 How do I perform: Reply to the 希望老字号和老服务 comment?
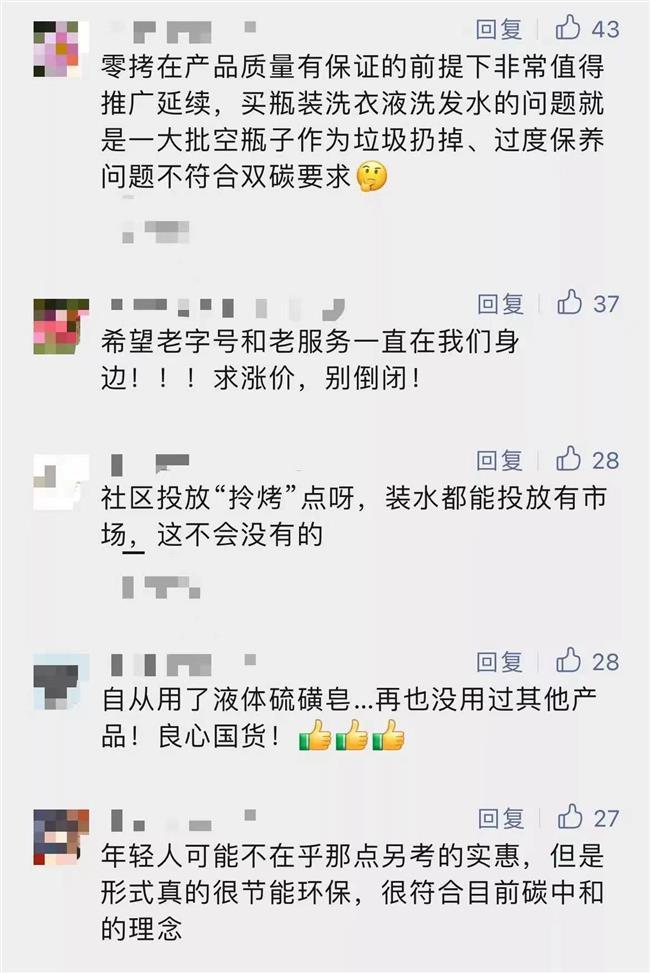click(x=499, y=303)
